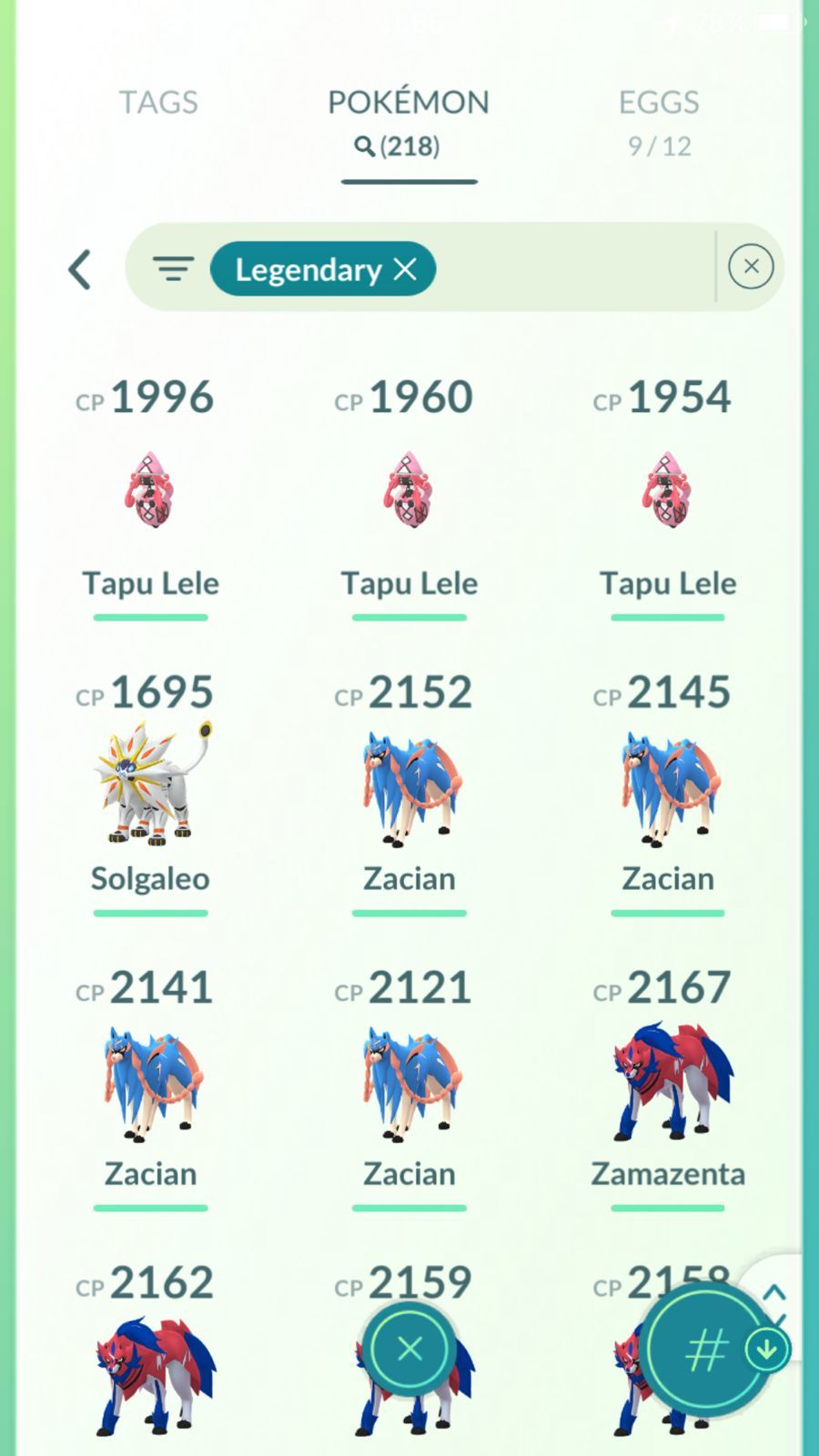Open Tapu Lele with CP 1996
The width and height of the screenshot is (819, 1456).
(150, 491)
